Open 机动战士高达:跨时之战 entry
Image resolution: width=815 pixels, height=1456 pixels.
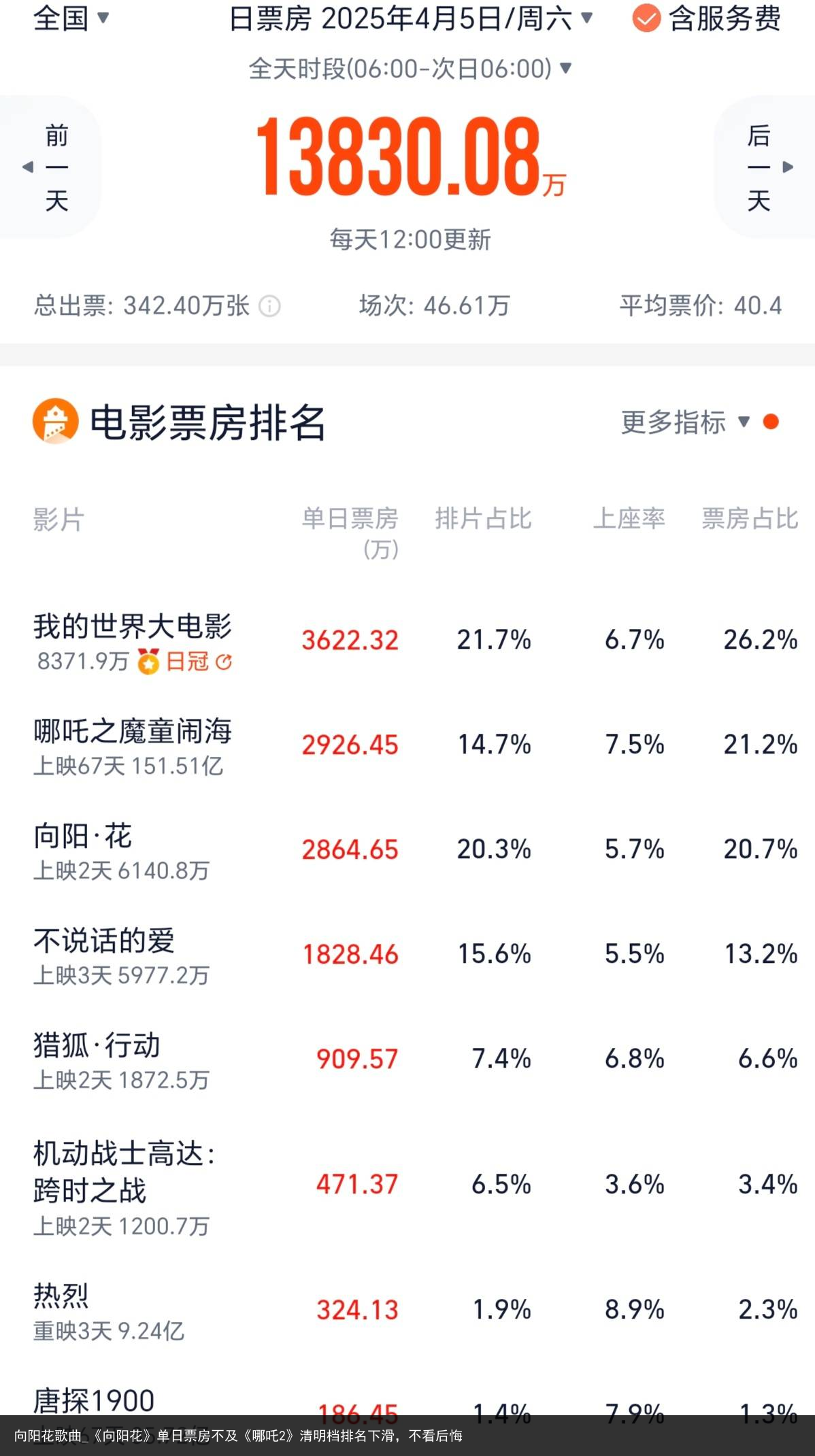407,1185
